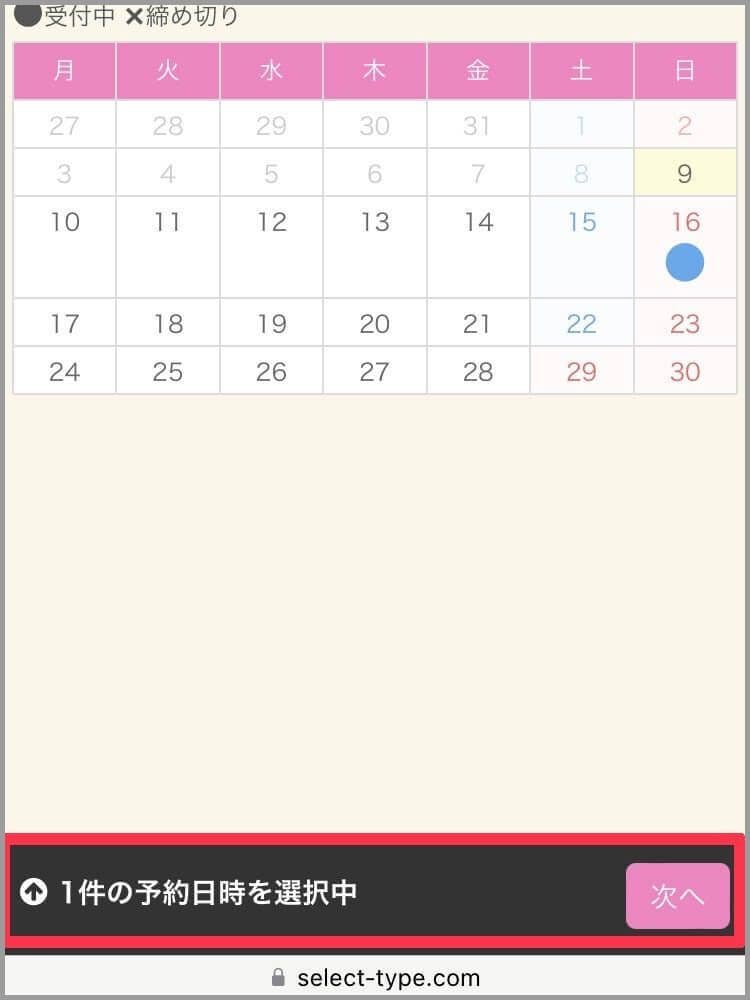Select the available slot on the 16th
Viewport: 750px width, 1000px height.
pos(685,263)
